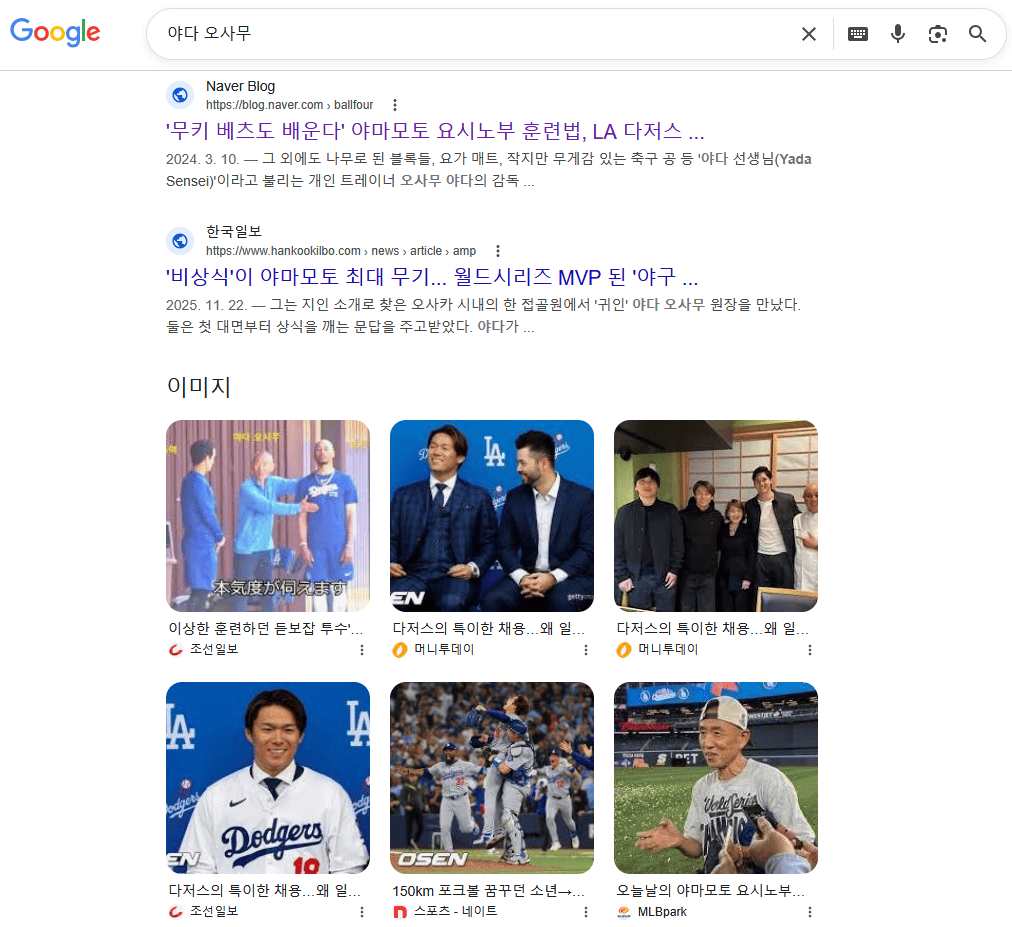
Task: Open more options for Naver Blog result
Action: (x=395, y=105)
